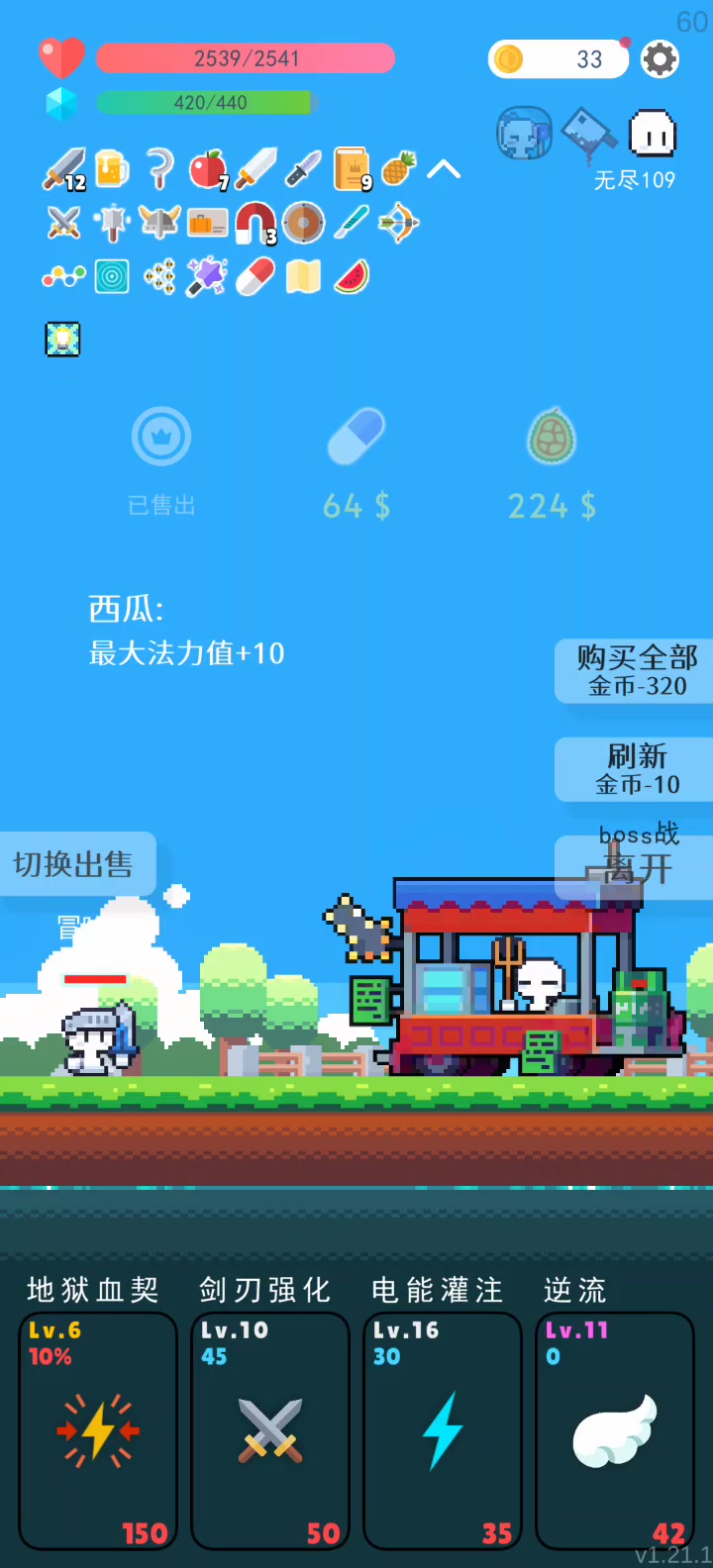The image size is (713, 1568).
Task: Activate the 剑刃强化 skill card
Action: tap(270, 1430)
